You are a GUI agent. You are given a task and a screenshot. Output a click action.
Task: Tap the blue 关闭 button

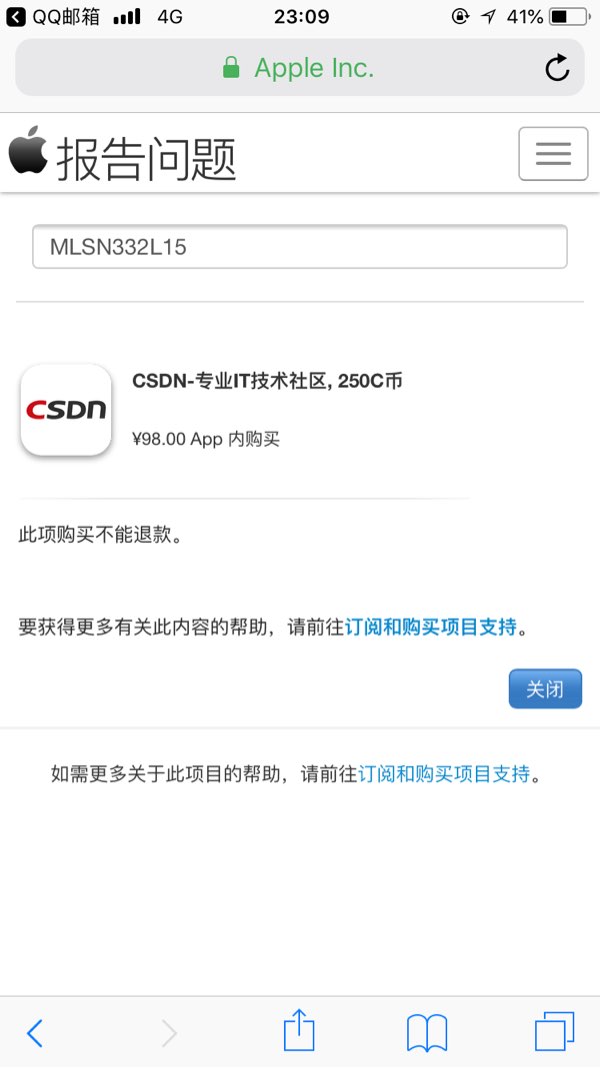545,689
